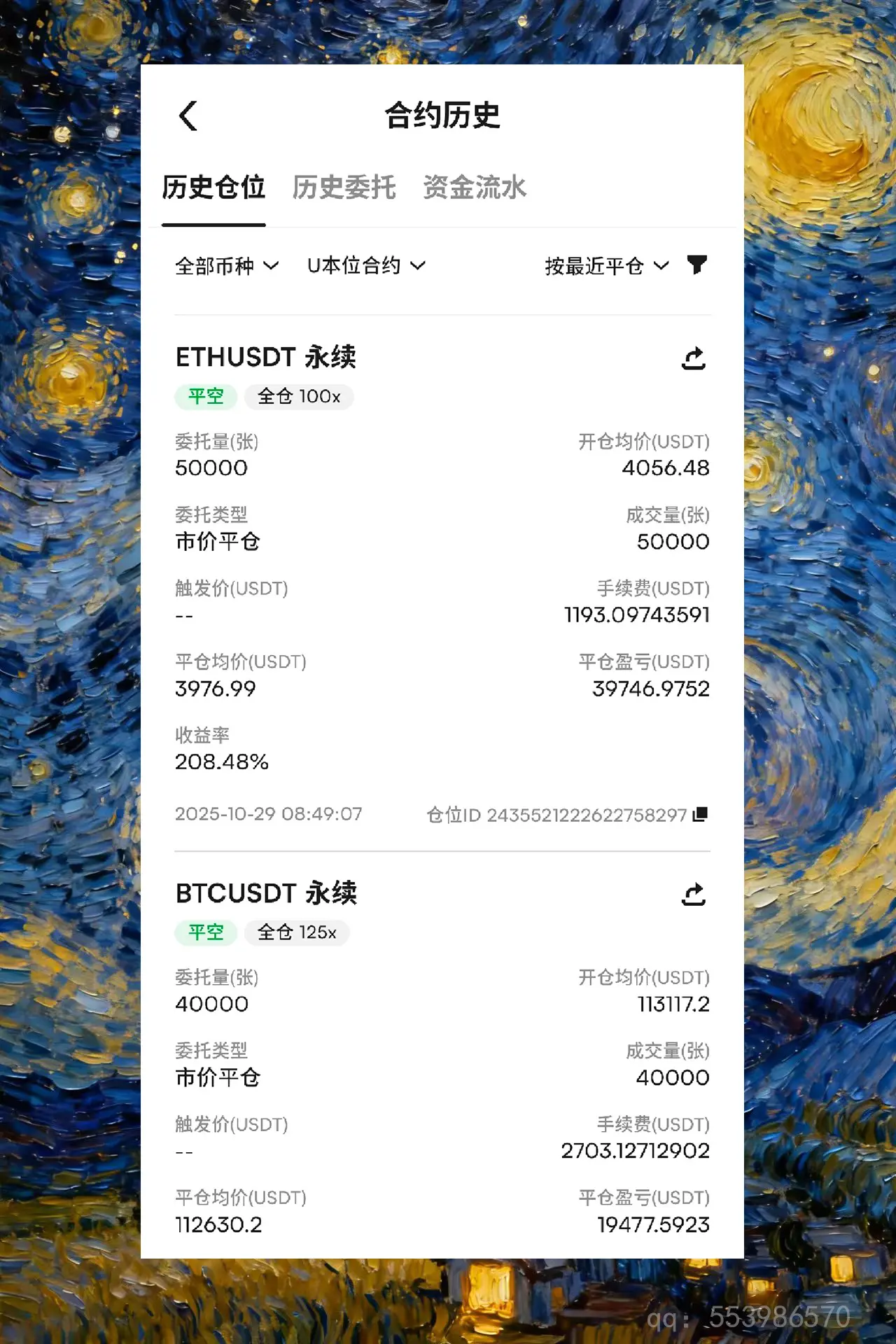This screenshot has height=1344, width=896.
Task: Click the 全仓 100x leverage label
Action: click(x=299, y=397)
